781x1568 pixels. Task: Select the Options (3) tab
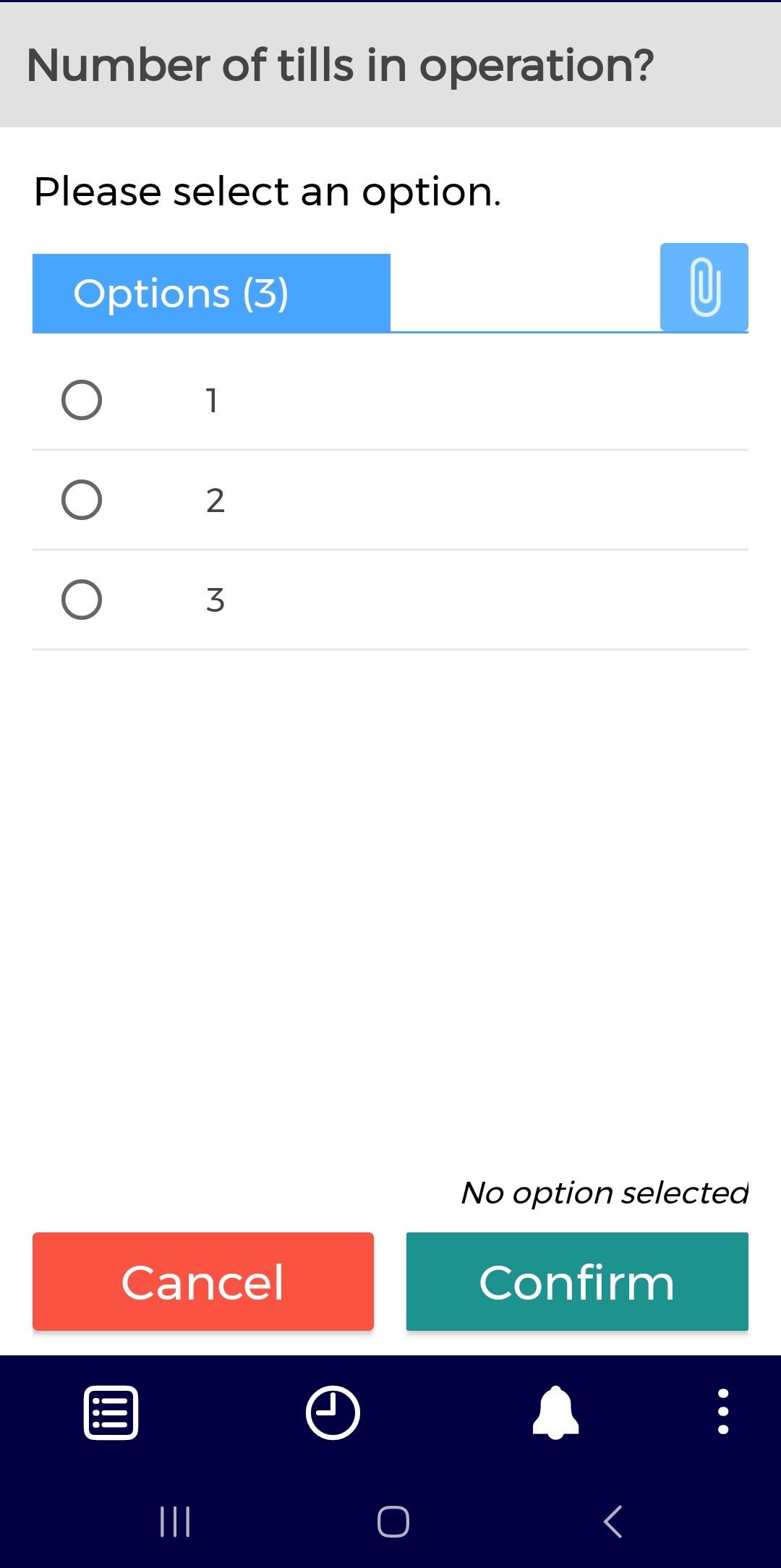pos(211,294)
